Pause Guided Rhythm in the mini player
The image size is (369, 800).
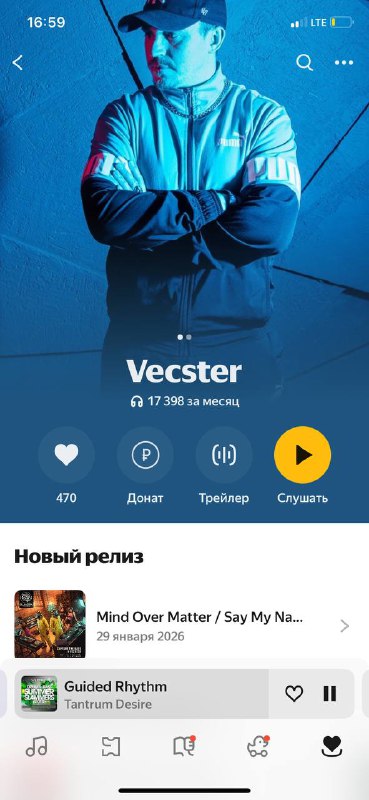click(x=330, y=693)
